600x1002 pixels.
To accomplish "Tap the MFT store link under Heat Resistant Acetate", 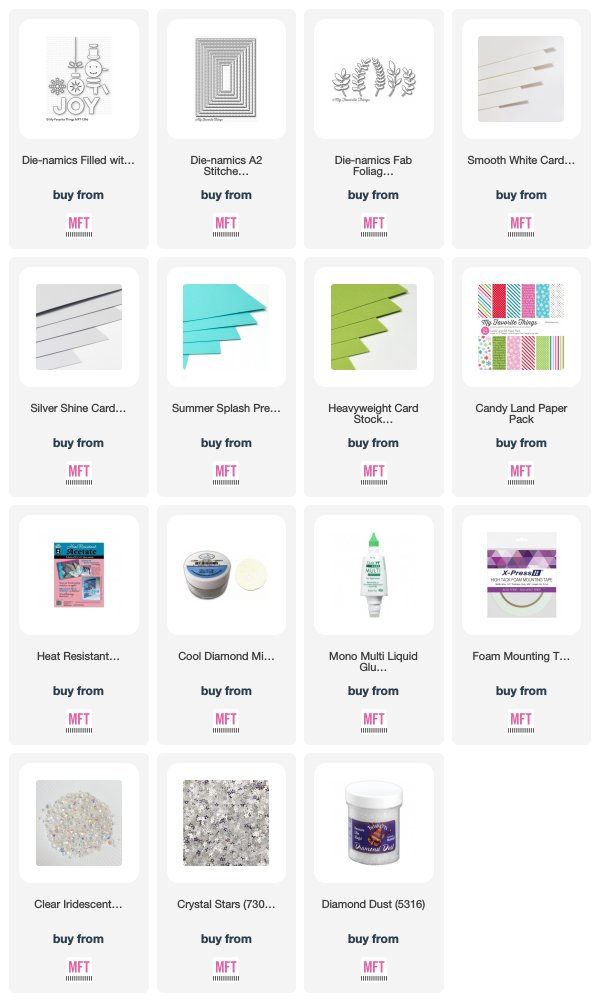I will point(78,721).
